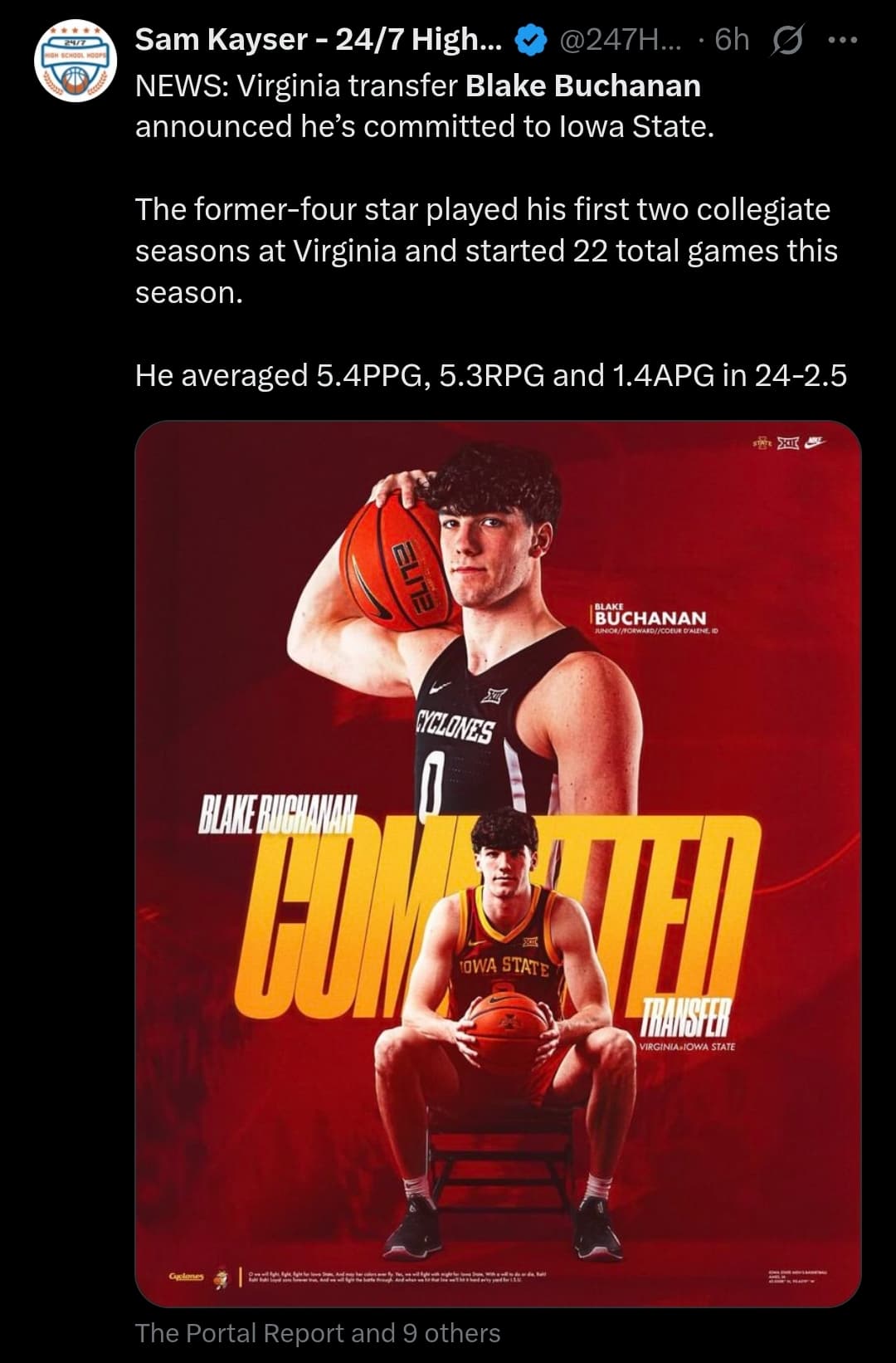Open the post's three-dot overflow menu

843,40
